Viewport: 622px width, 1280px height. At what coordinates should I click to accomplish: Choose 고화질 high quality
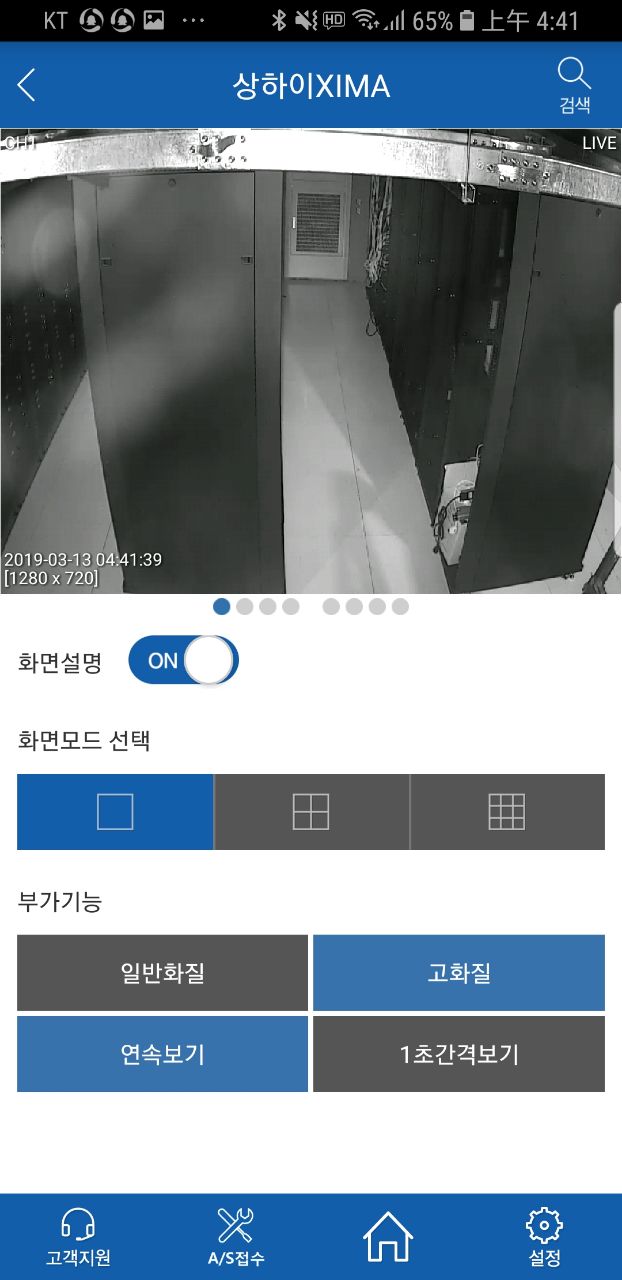459,973
